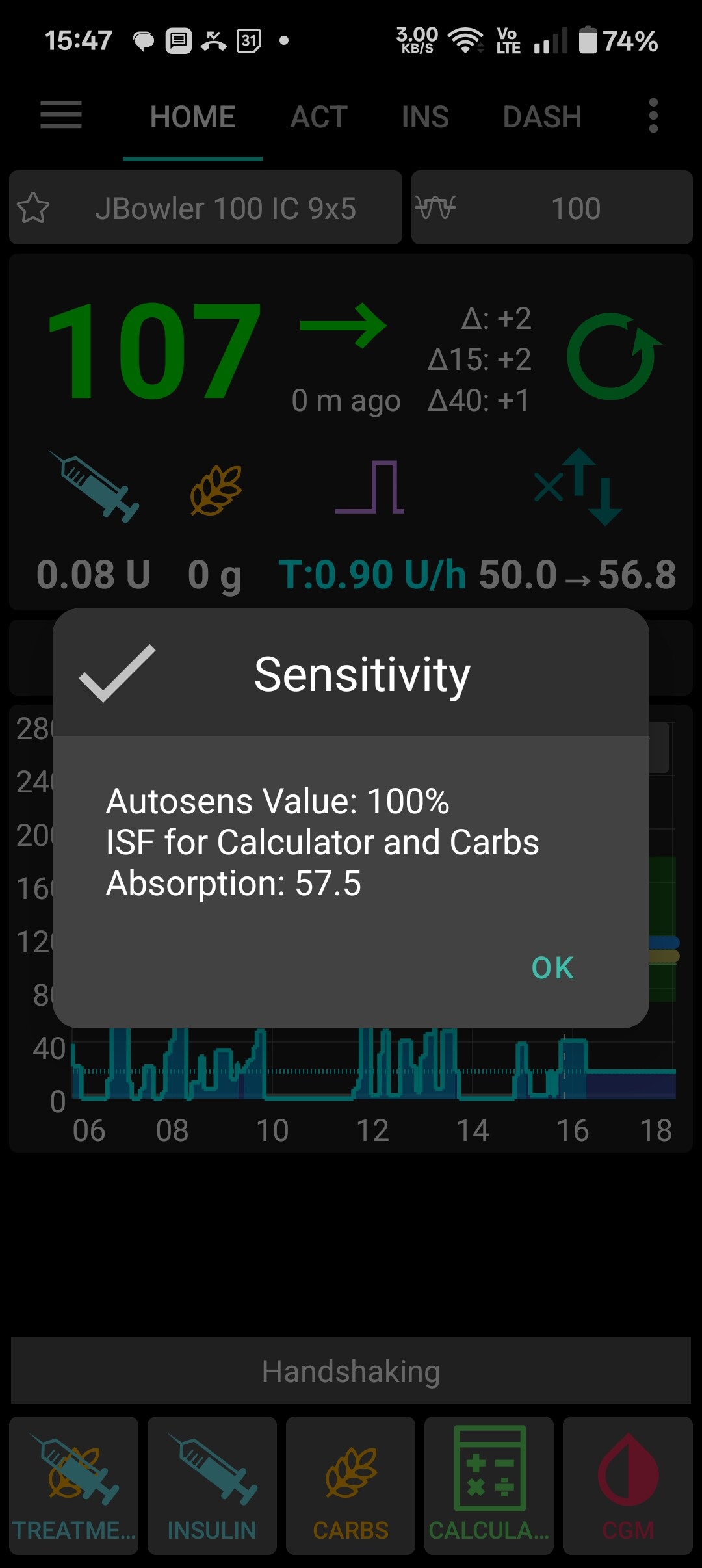702x1568 pixels.
Task: Switch to the ACT tab
Action: (318, 117)
